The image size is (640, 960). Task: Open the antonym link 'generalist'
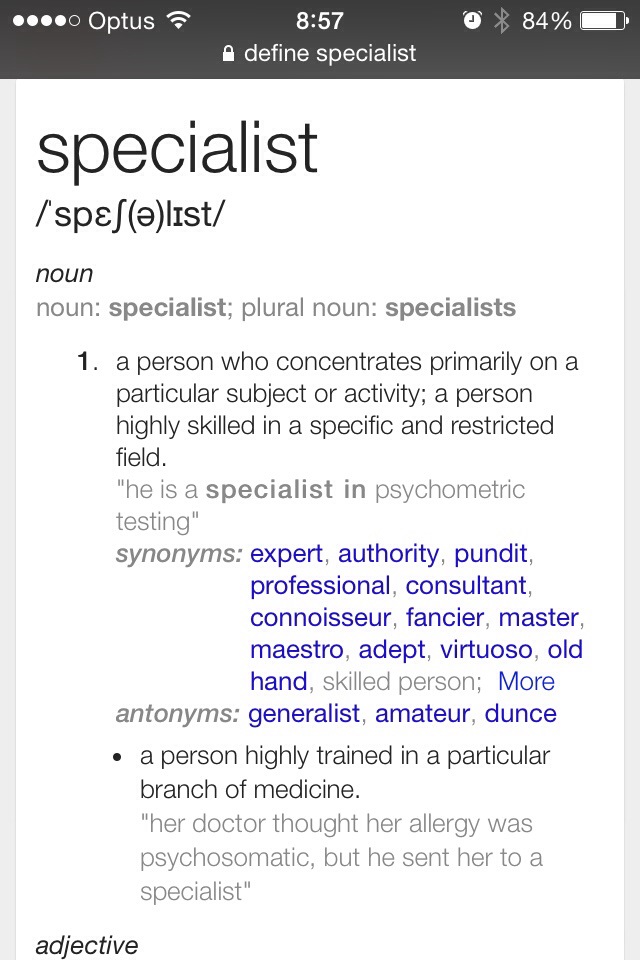[304, 714]
